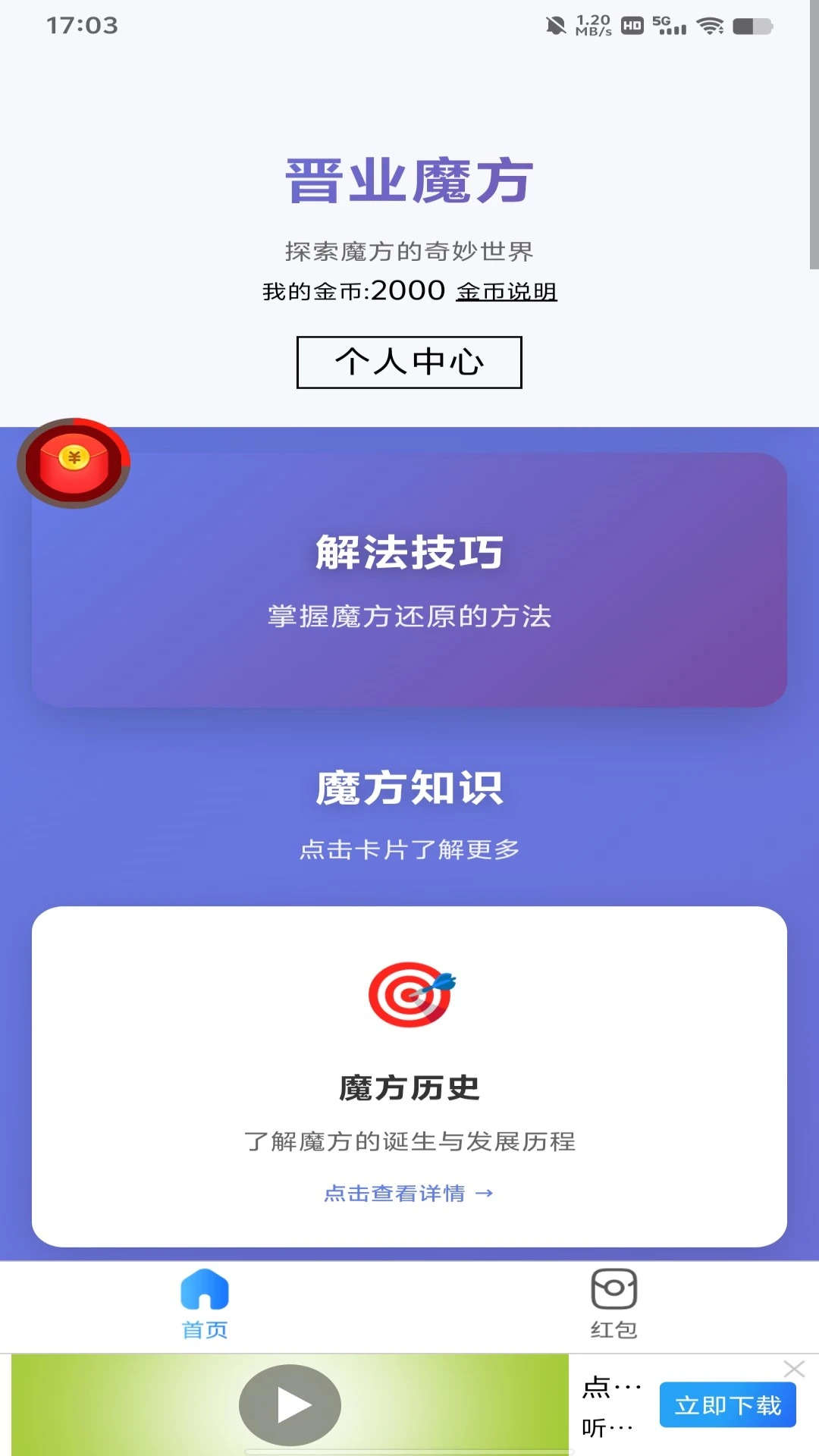Play the advertisement video at the bottom
Image resolution: width=819 pixels, height=1456 pixels.
(290, 1404)
